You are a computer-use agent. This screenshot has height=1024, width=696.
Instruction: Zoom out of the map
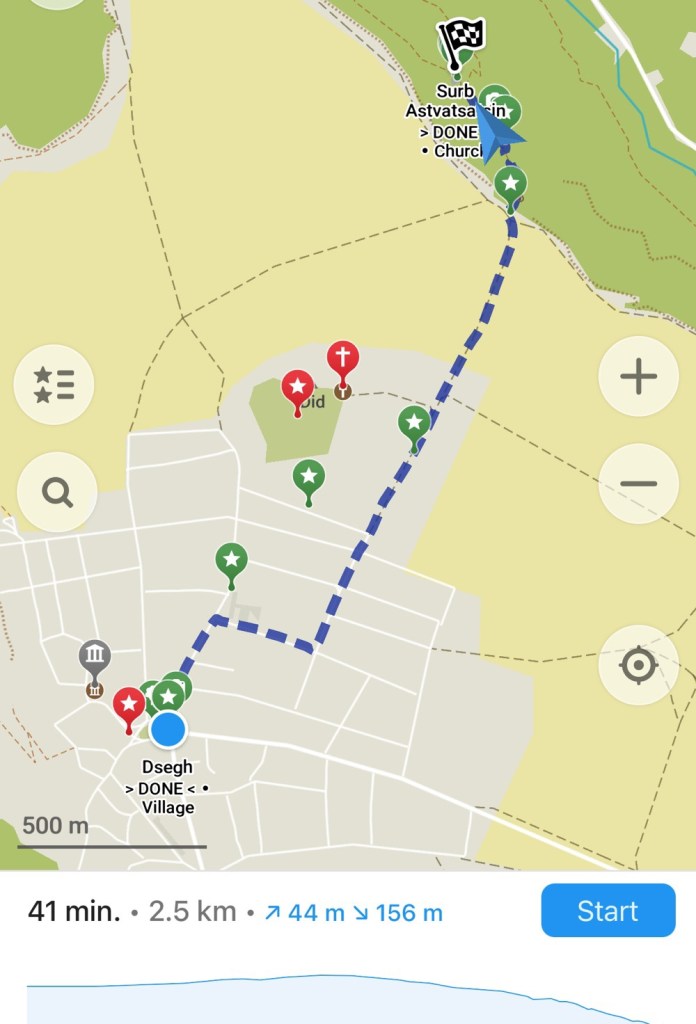[x=638, y=484]
